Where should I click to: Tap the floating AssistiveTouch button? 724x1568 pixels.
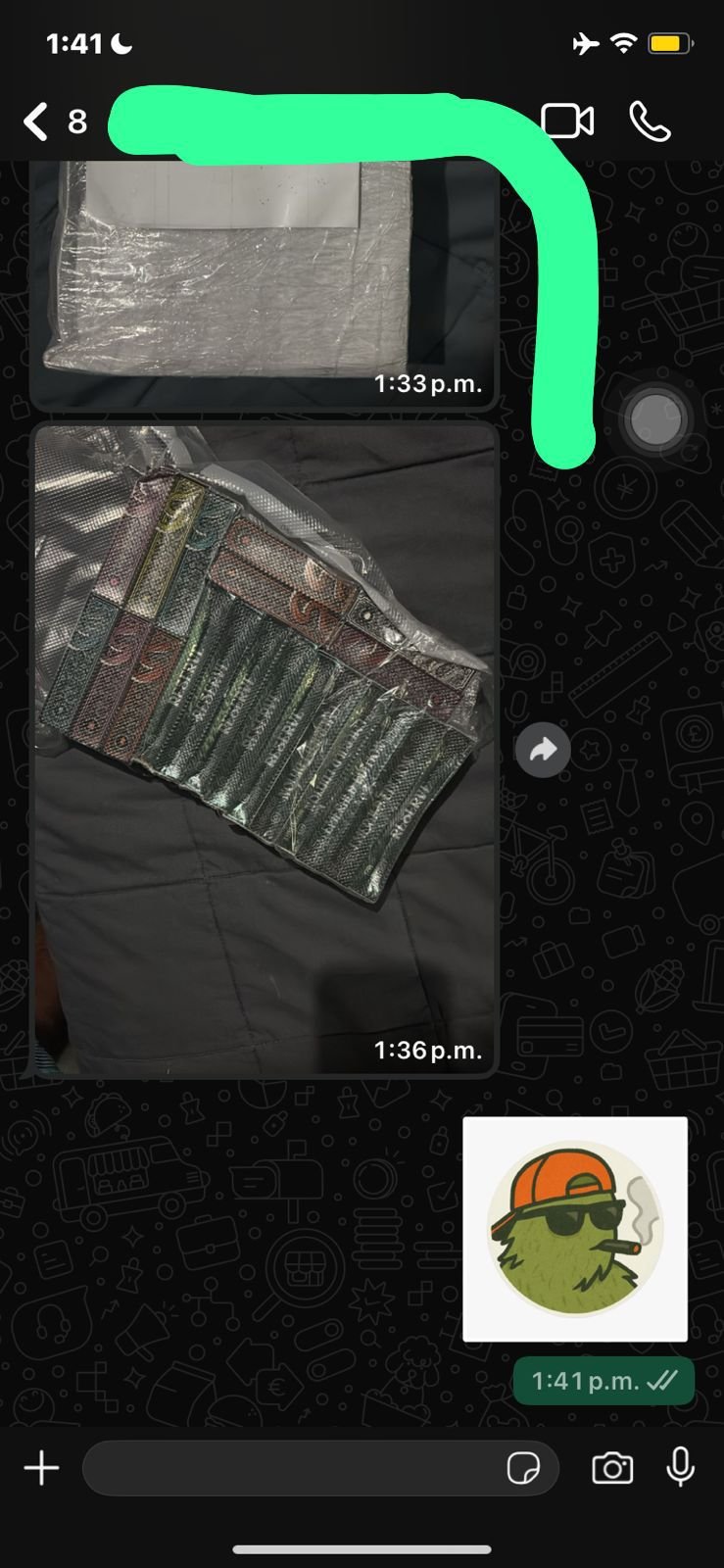[656, 420]
